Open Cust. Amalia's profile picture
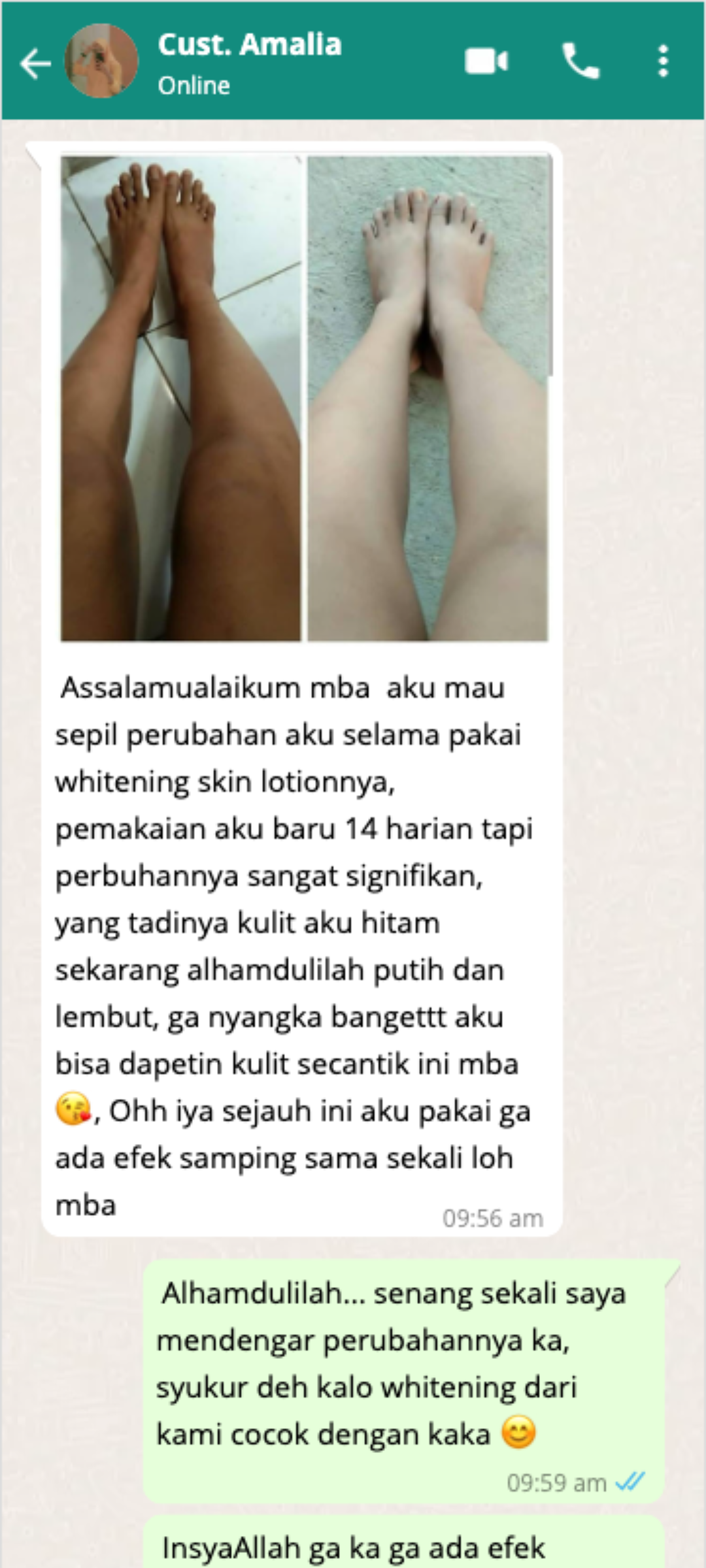Screen dimensions: 706x1568 pos(101,61)
